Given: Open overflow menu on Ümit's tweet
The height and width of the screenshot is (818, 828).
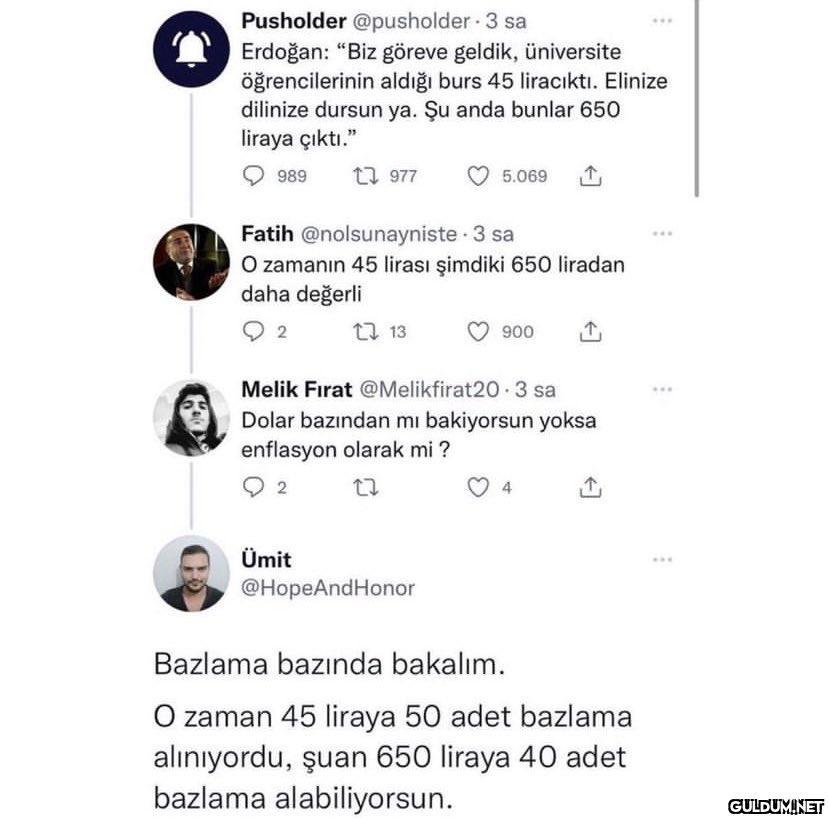Looking at the screenshot, I should 662,559.
